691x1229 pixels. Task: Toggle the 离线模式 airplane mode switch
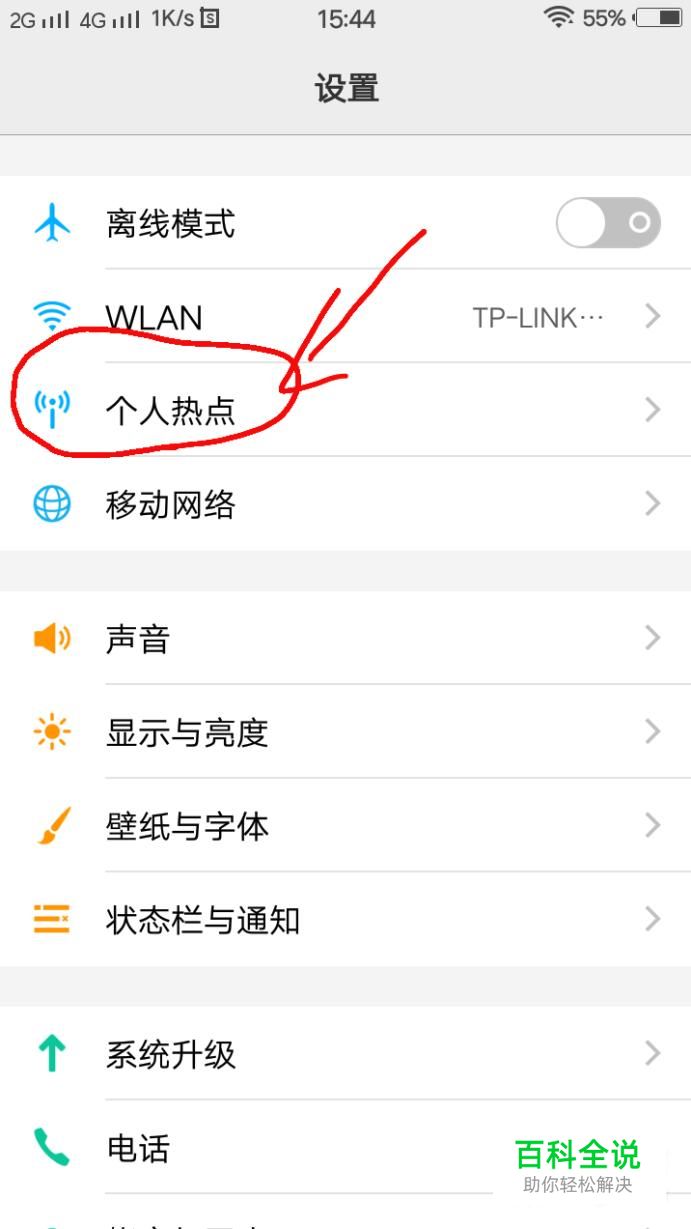(x=607, y=222)
